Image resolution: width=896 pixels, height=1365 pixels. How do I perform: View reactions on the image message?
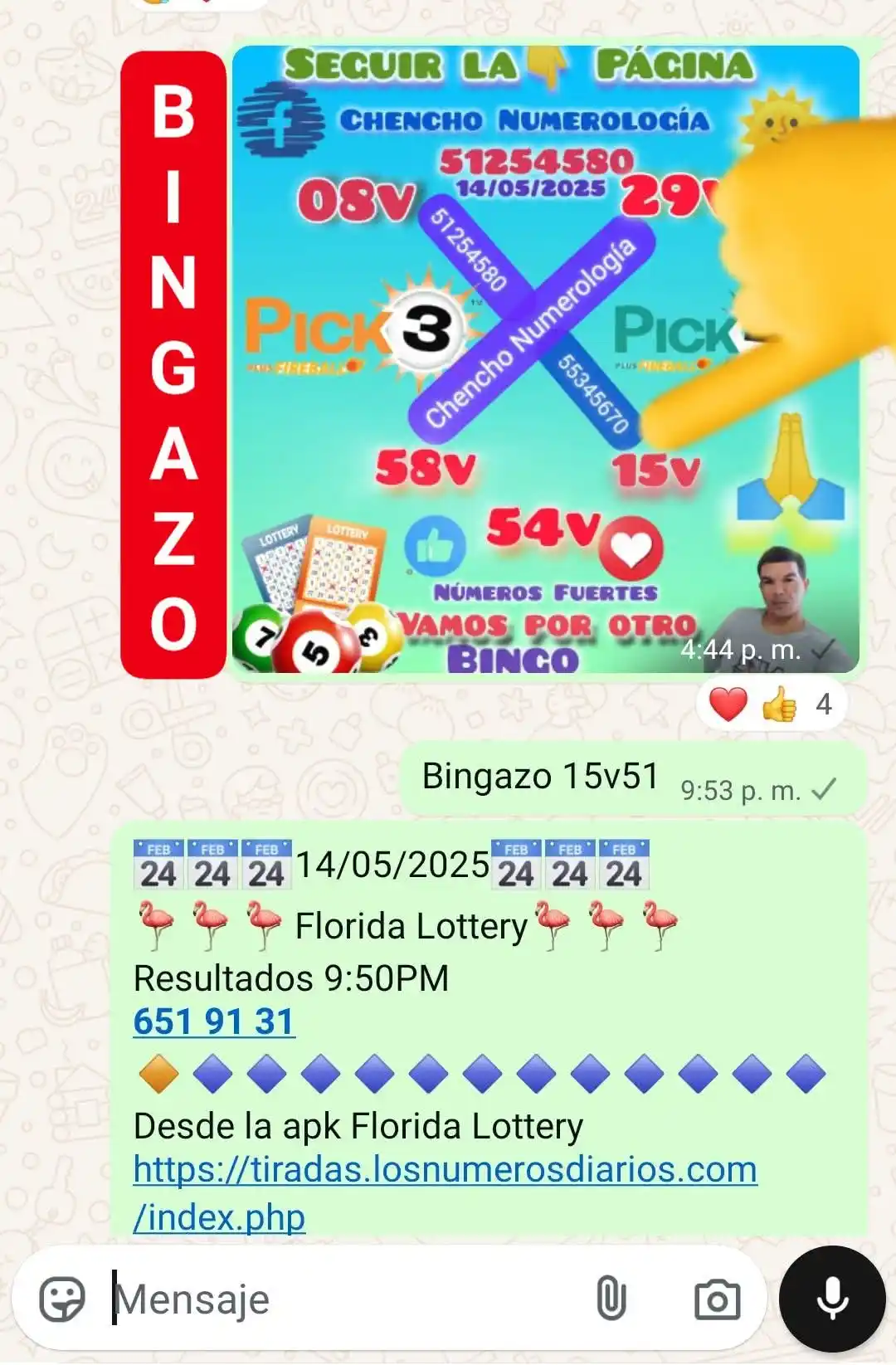point(770,705)
